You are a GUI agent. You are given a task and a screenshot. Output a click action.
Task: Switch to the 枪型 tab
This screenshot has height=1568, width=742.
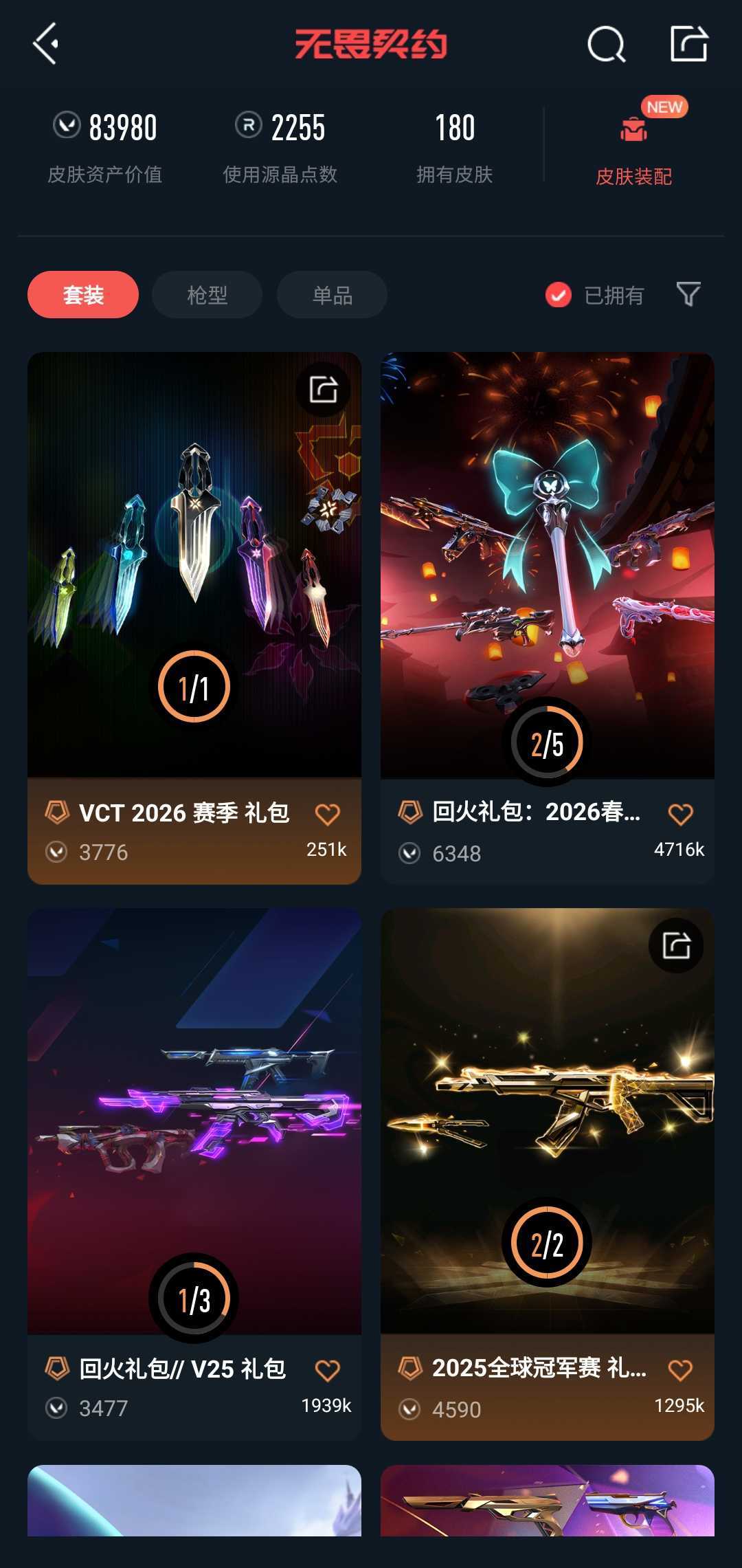pyautogui.click(x=205, y=294)
